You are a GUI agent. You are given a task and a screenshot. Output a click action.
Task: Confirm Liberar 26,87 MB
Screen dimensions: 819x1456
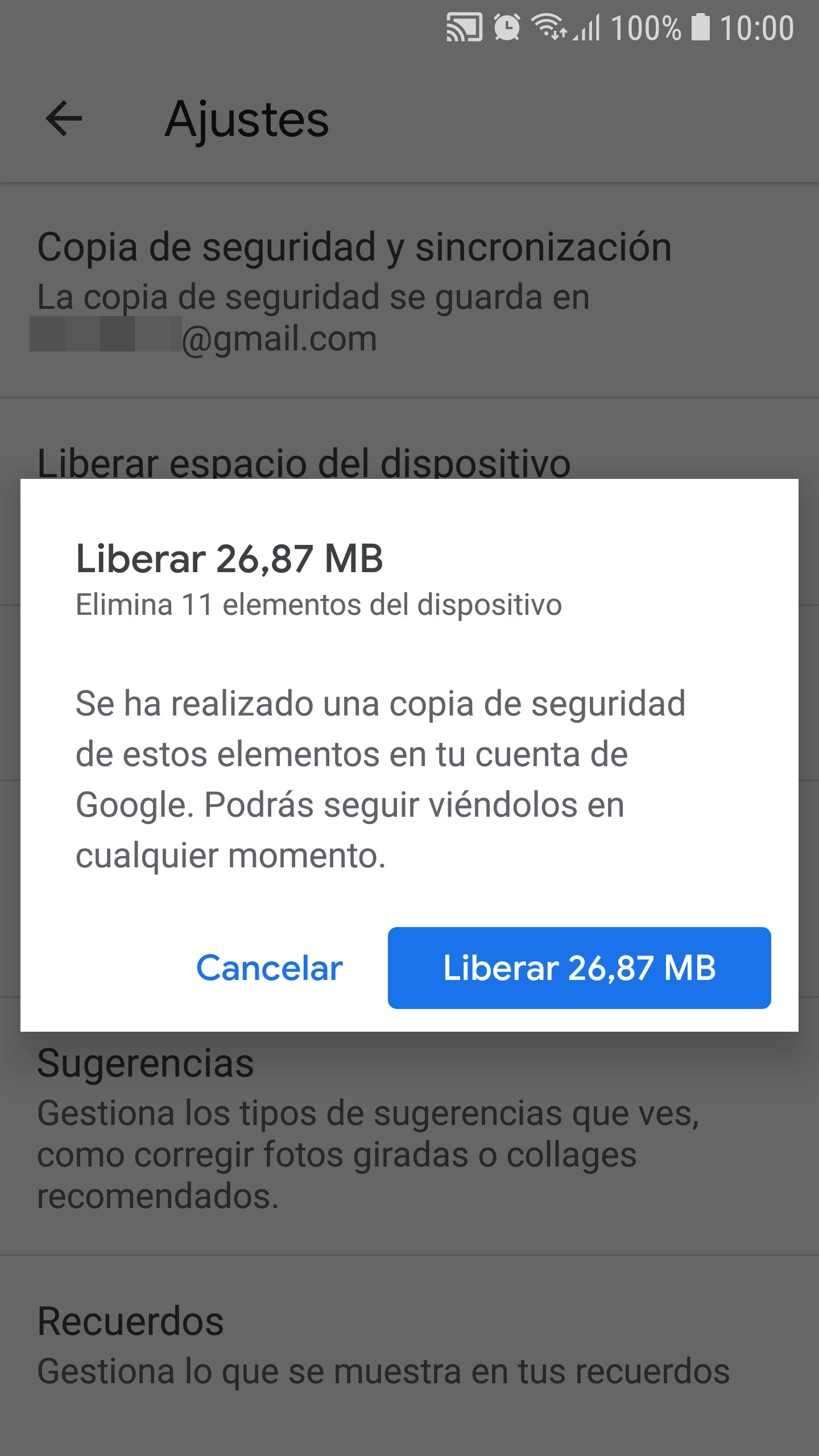579,968
